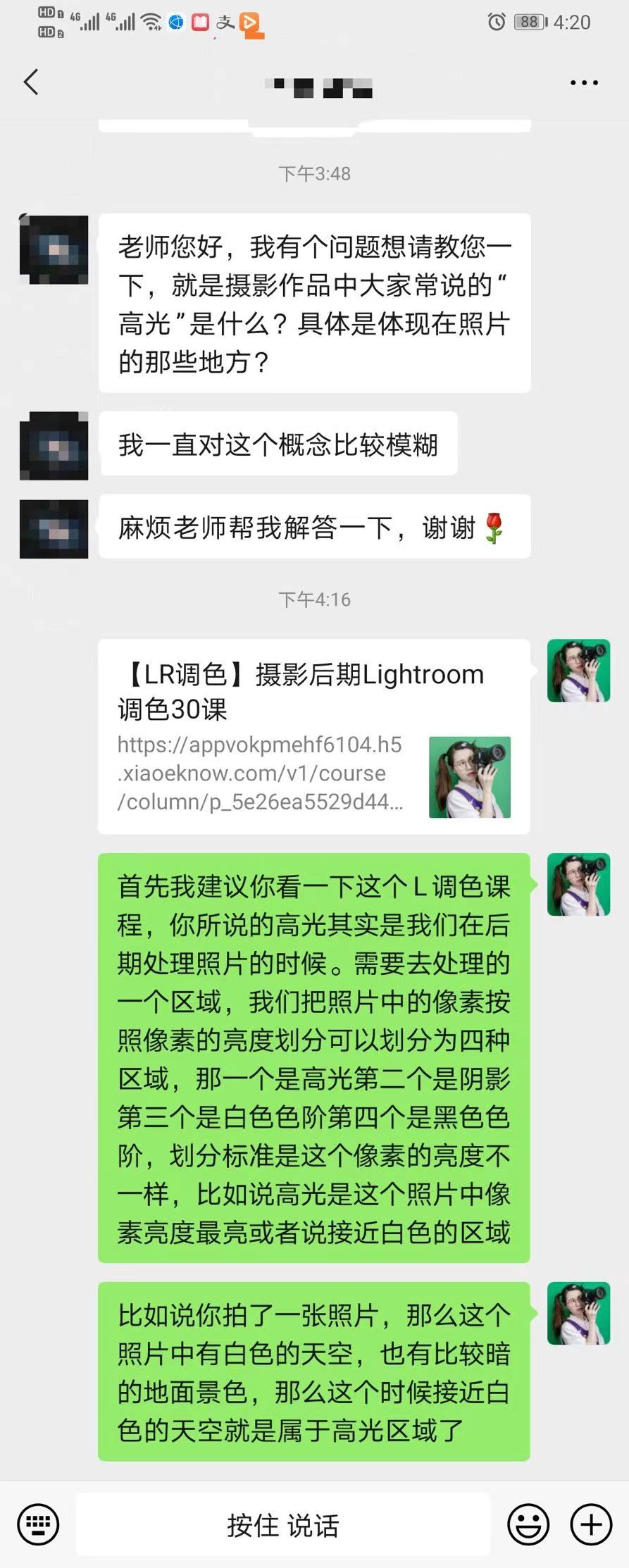Tap the first question bubble about 摄影作品高光

click(x=314, y=303)
